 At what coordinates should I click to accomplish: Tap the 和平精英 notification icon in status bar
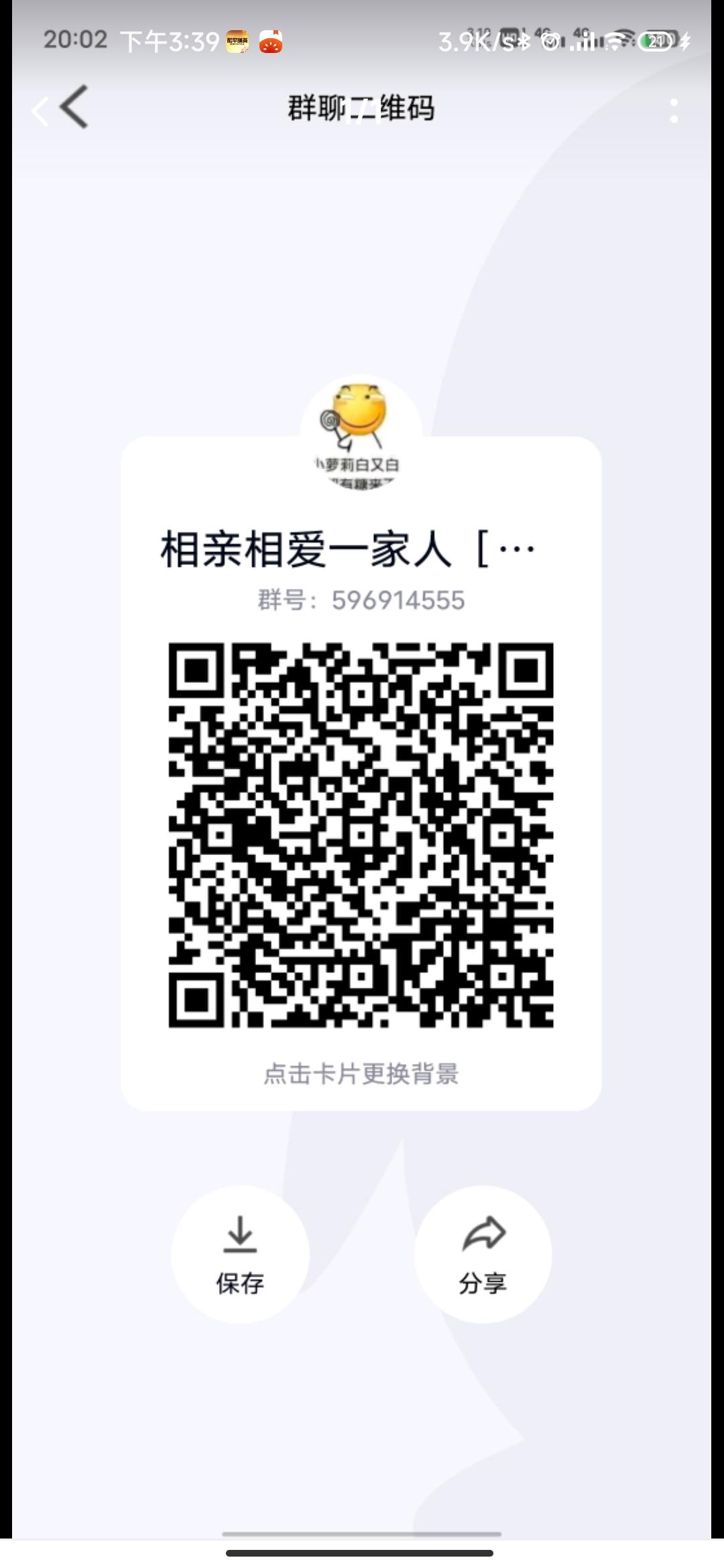click(x=238, y=42)
